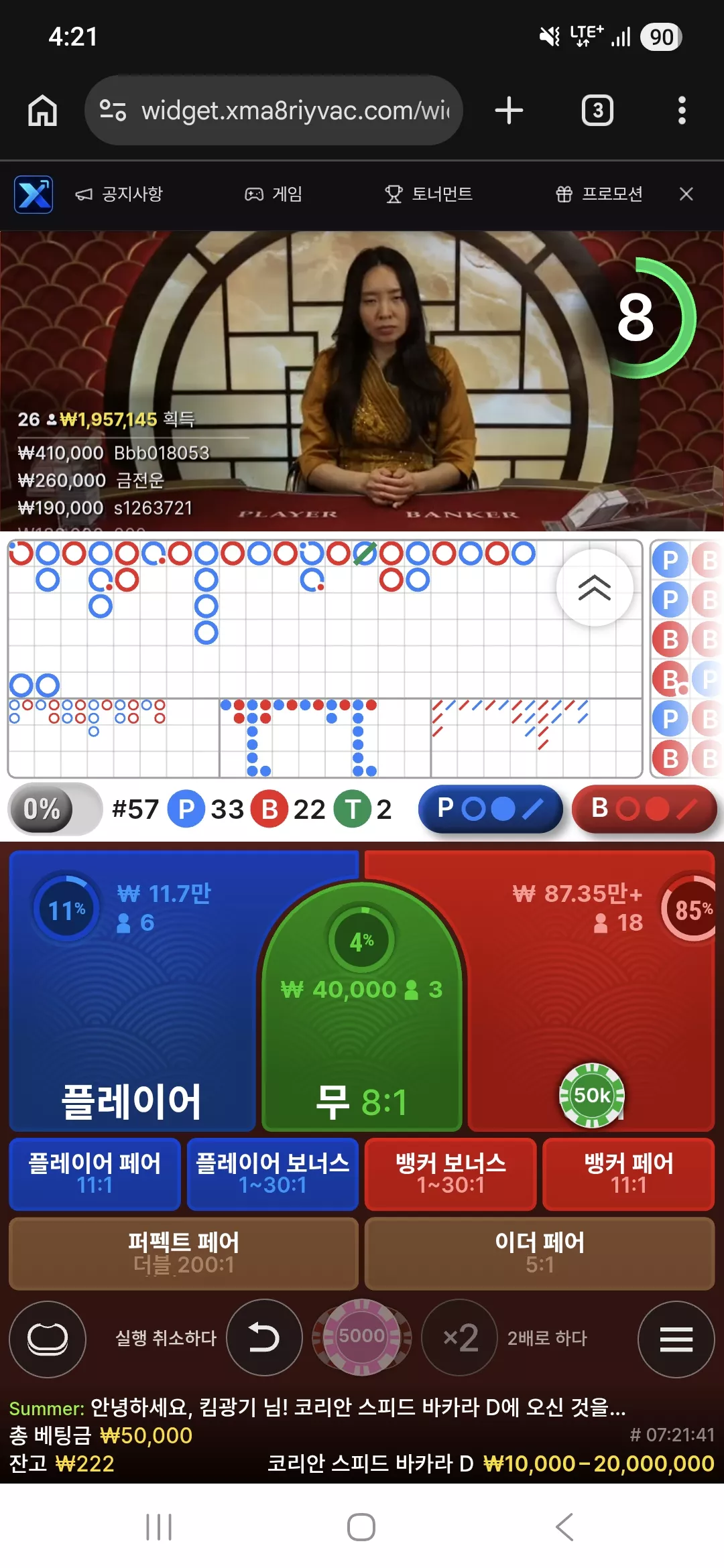Place bet on 플레이어 페어 11:1
This screenshot has width=724, height=1568.
(x=95, y=1174)
